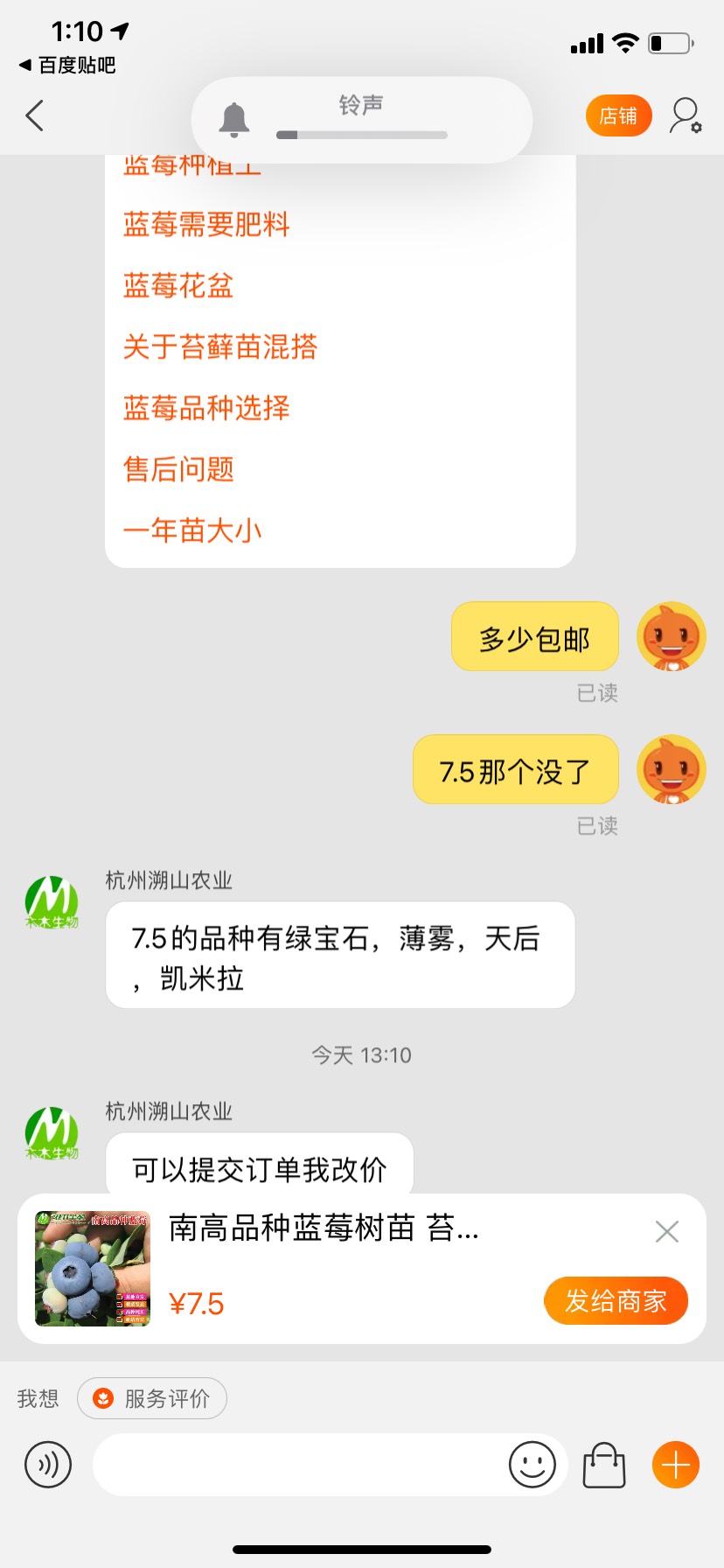
Task: Select the 蓝莓花盆 quick question
Action: (178, 286)
